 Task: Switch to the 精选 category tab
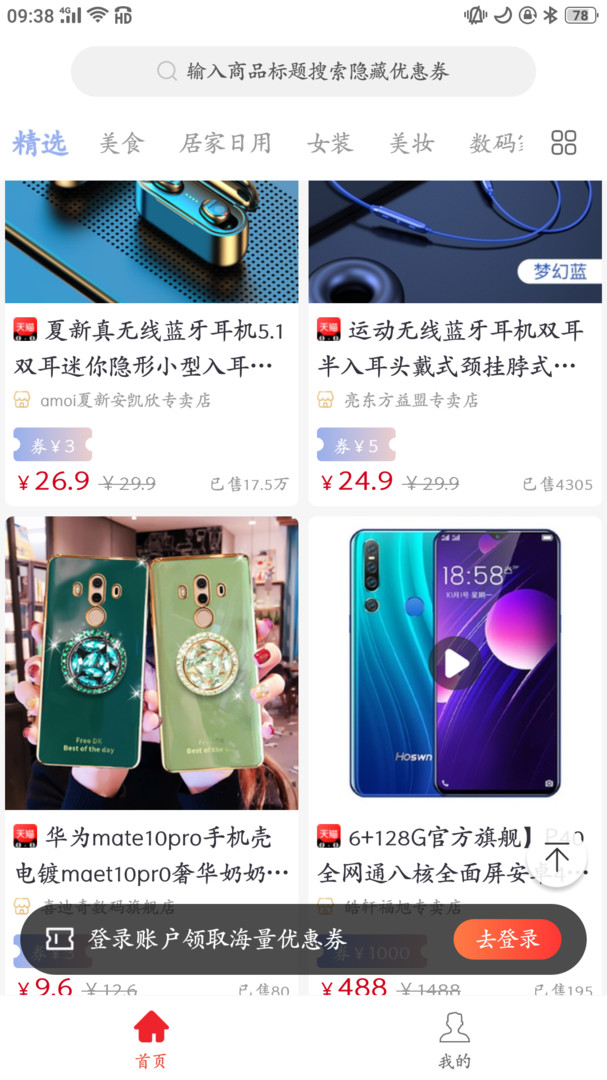(40, 143)
